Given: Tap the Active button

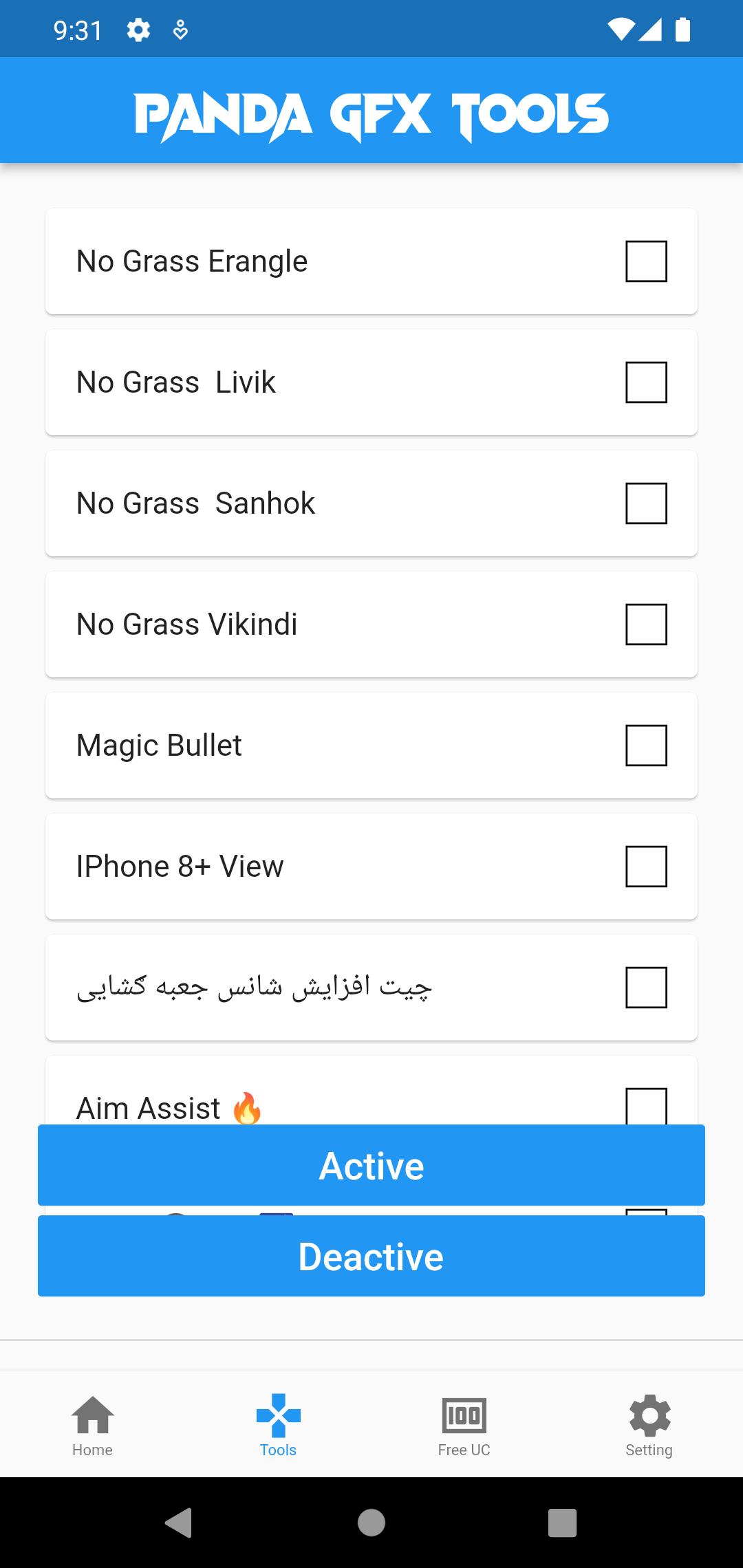Looking at the screenshot, I should 371,1165.
